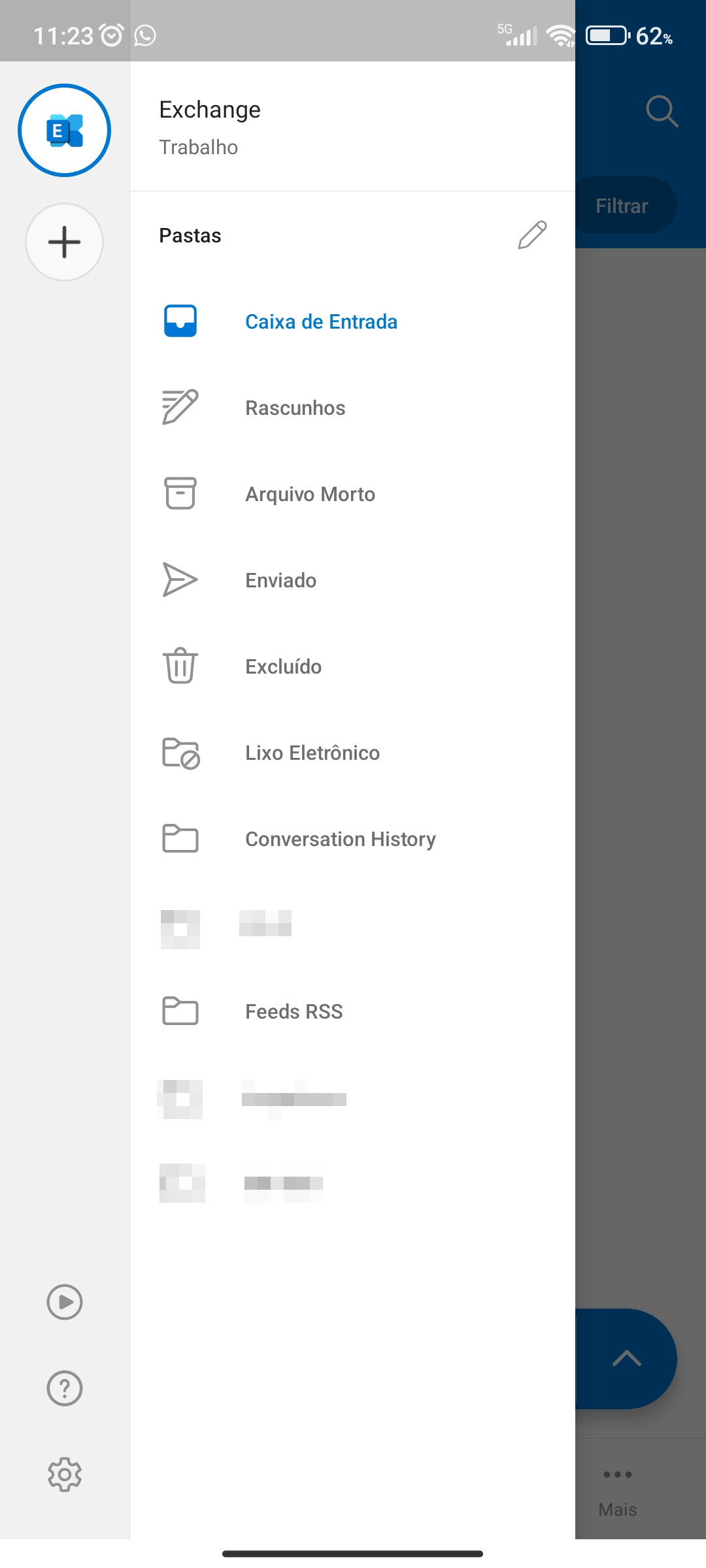
Task: Tap the floating up-arrow button
Action: coord(626,1359)
